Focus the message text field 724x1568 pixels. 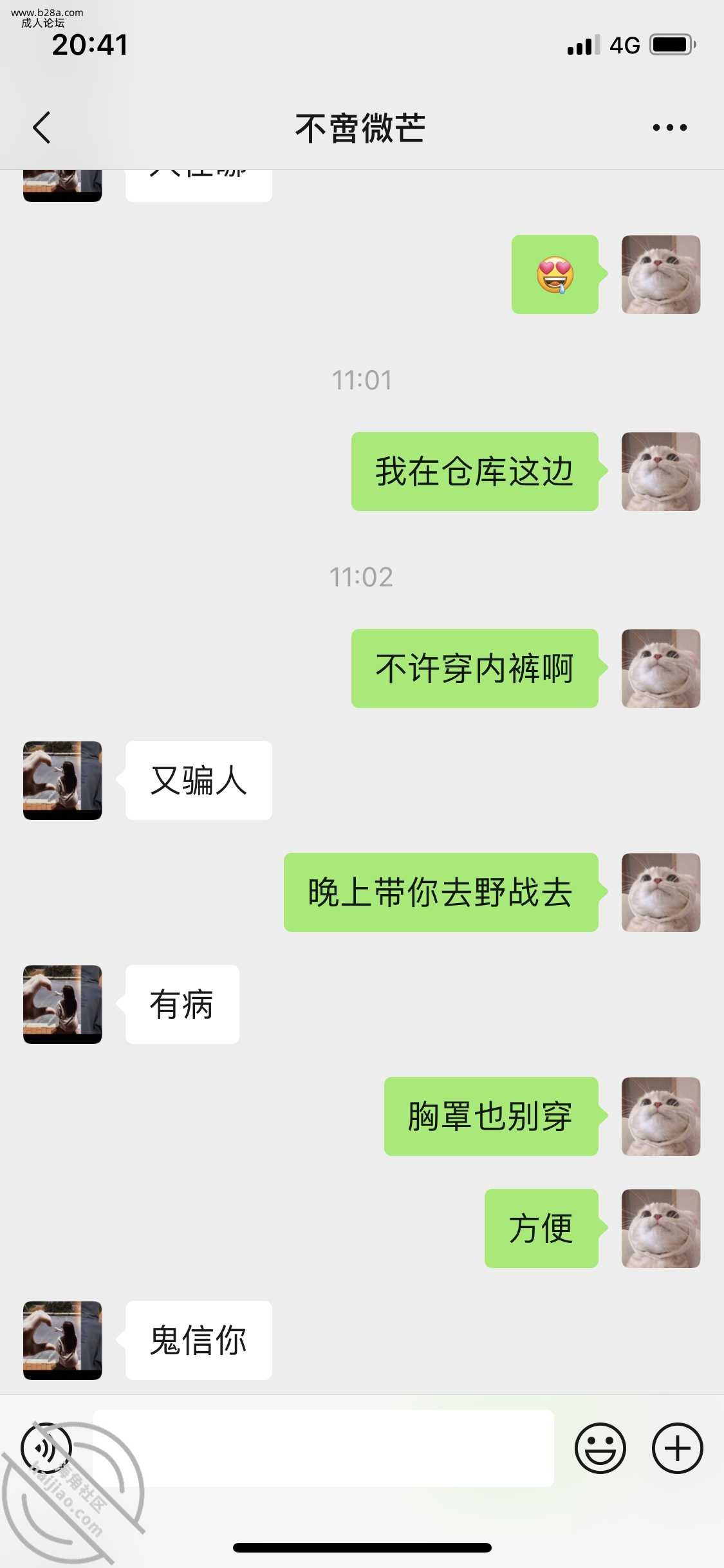pyautogui.click(x=323, y=1448)
